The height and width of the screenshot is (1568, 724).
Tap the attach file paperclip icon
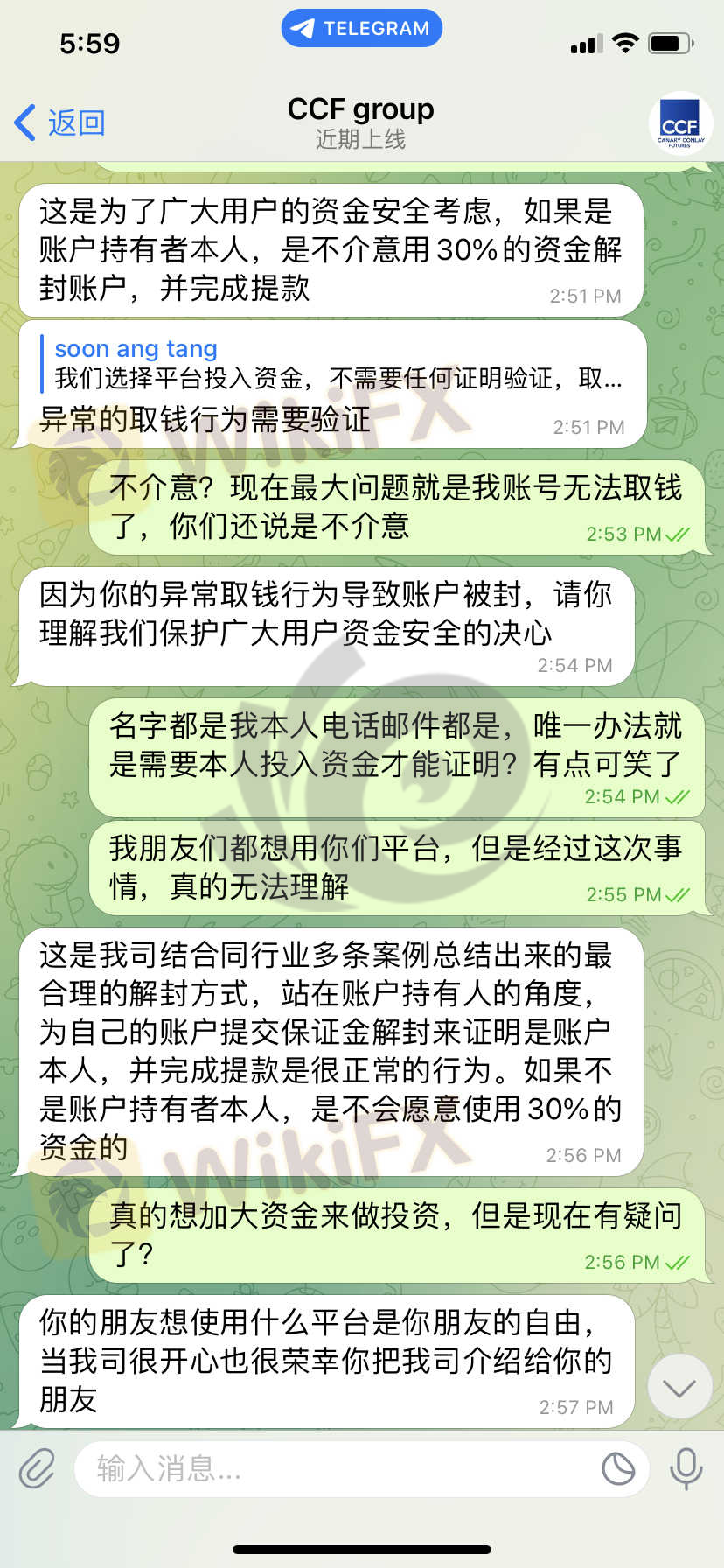pos(37,1468)
